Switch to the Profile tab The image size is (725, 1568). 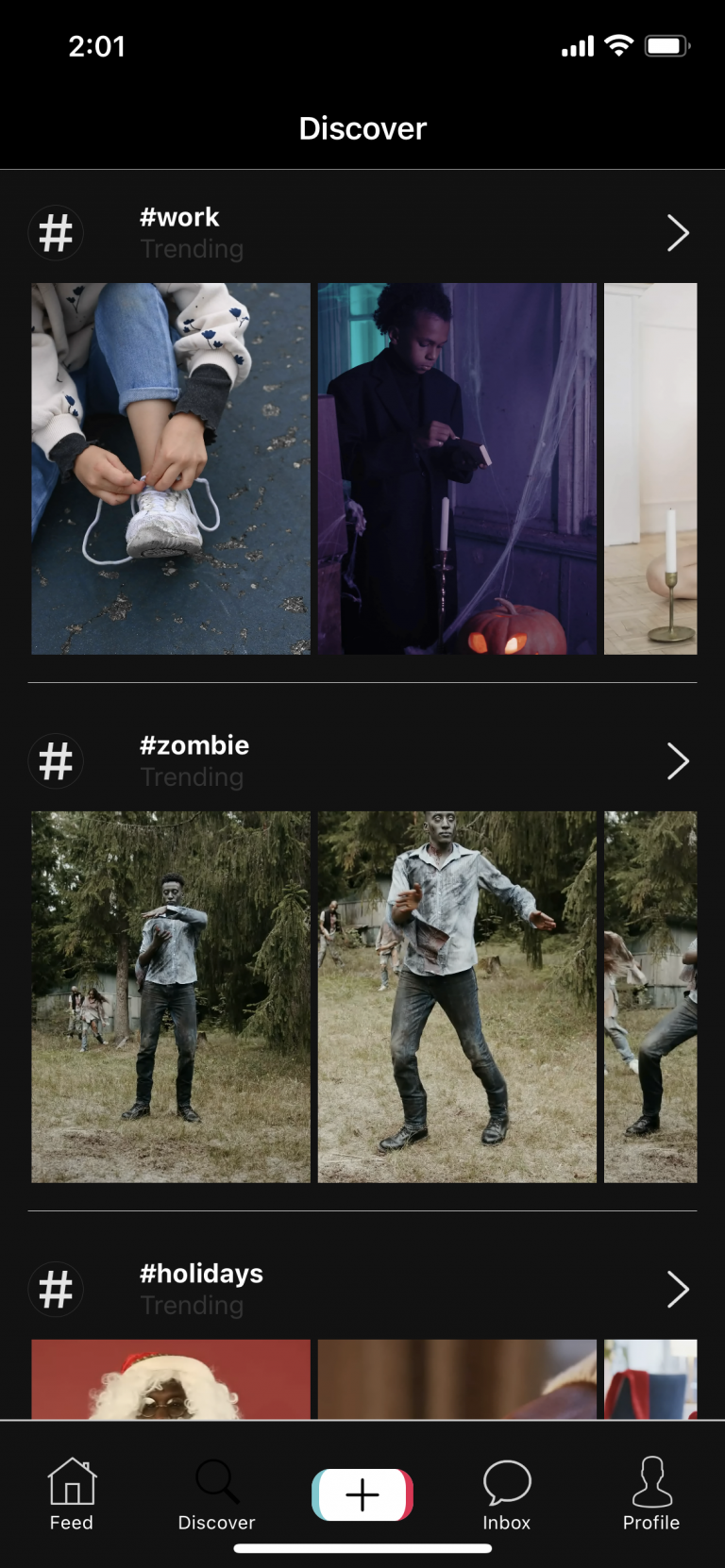click(x=651, y=1495)
